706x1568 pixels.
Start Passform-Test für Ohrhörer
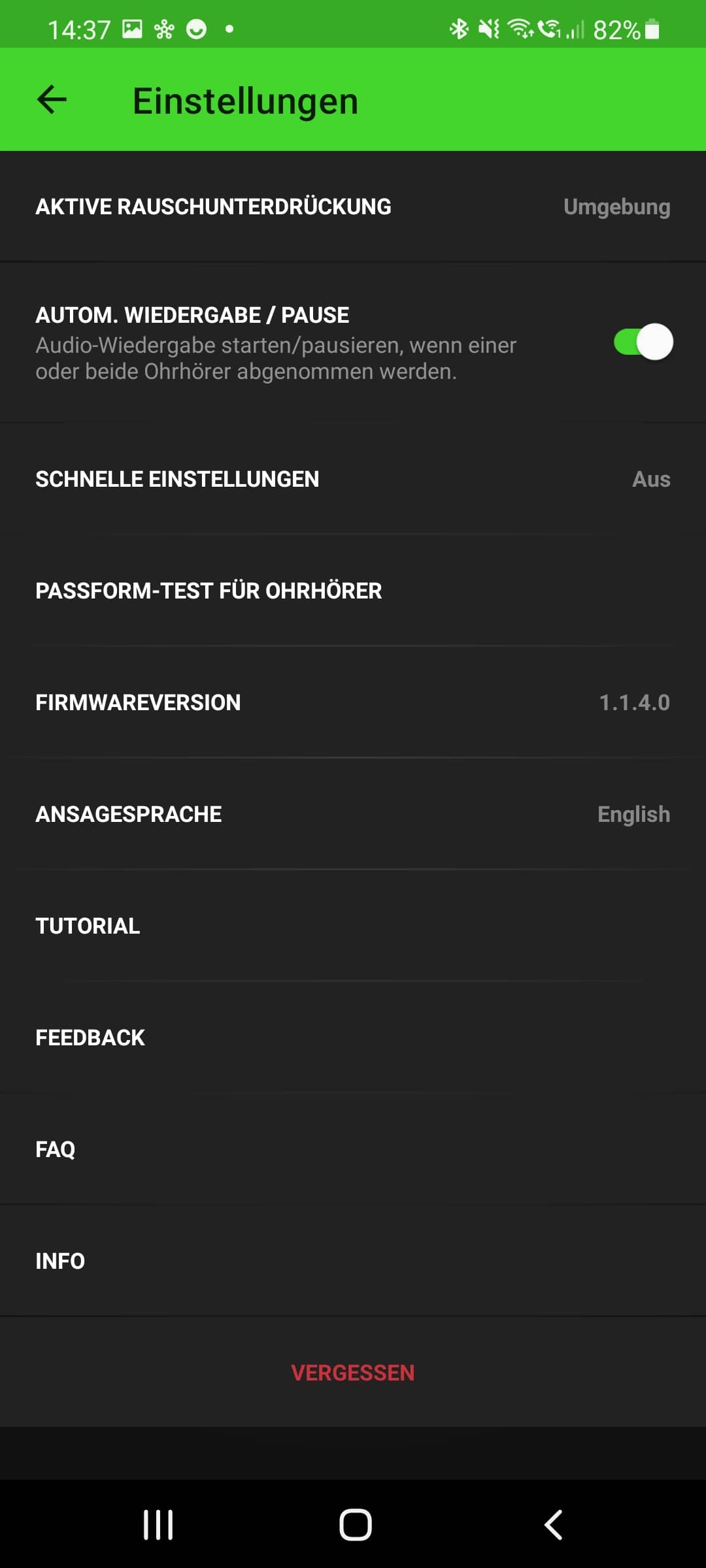[x=353, y=591]
